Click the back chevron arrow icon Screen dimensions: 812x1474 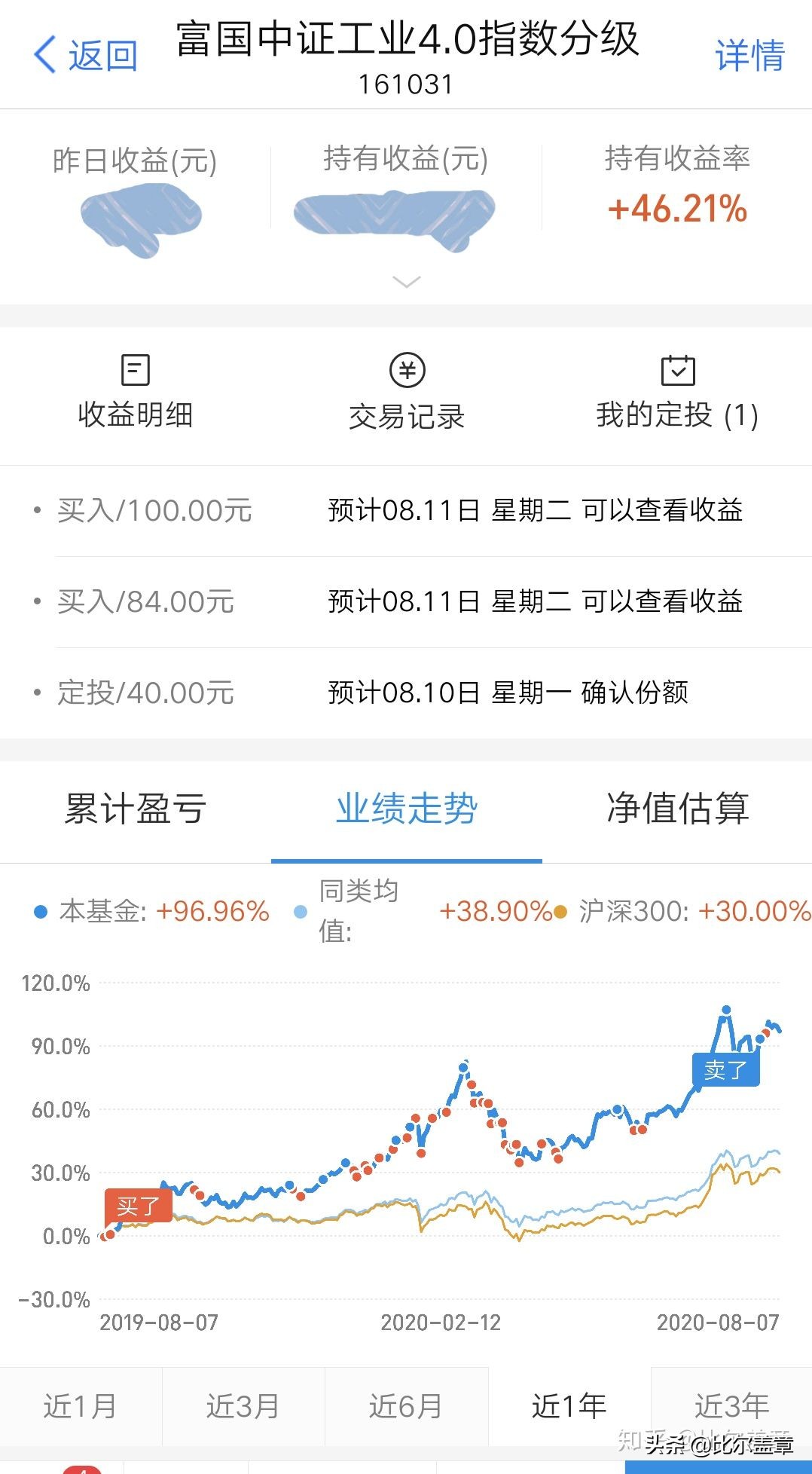point(43,54)
